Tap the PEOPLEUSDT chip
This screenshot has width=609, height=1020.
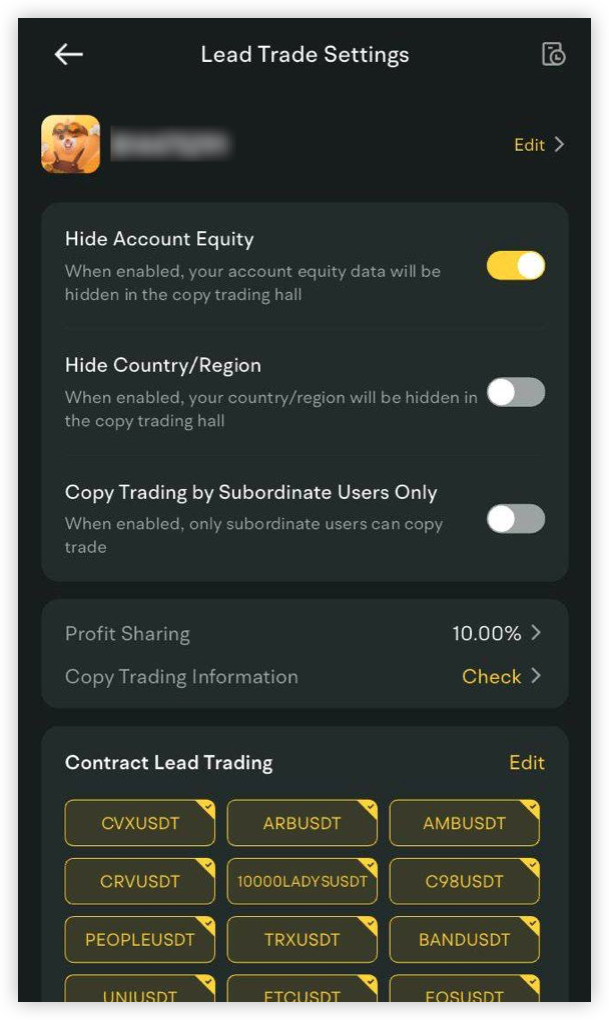140,939
